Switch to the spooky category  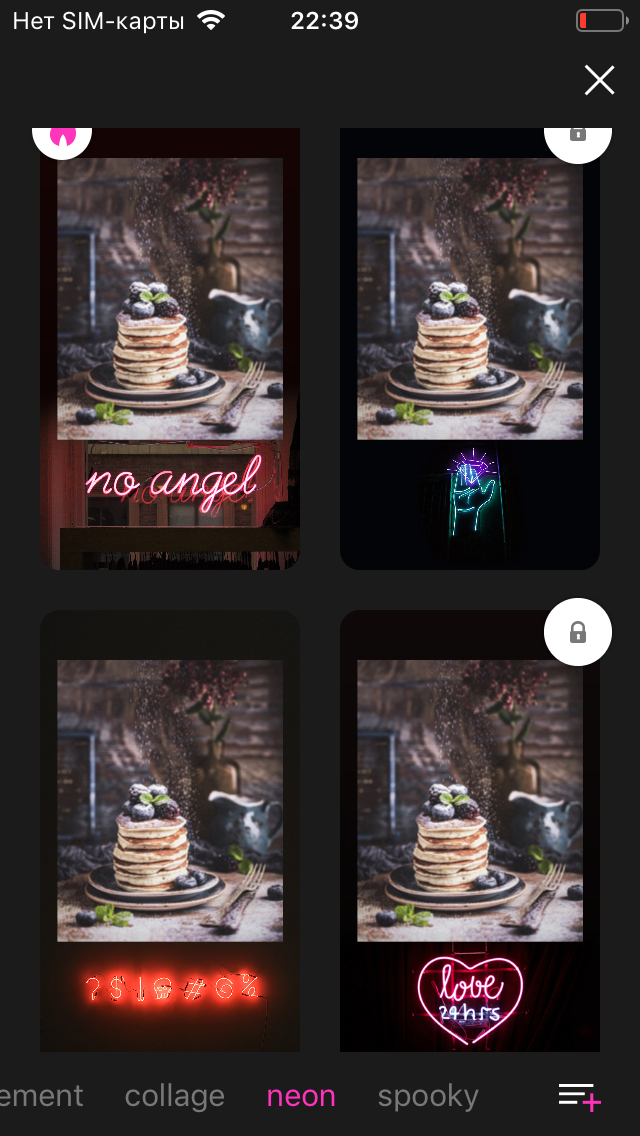click(x=428, y=1096)
